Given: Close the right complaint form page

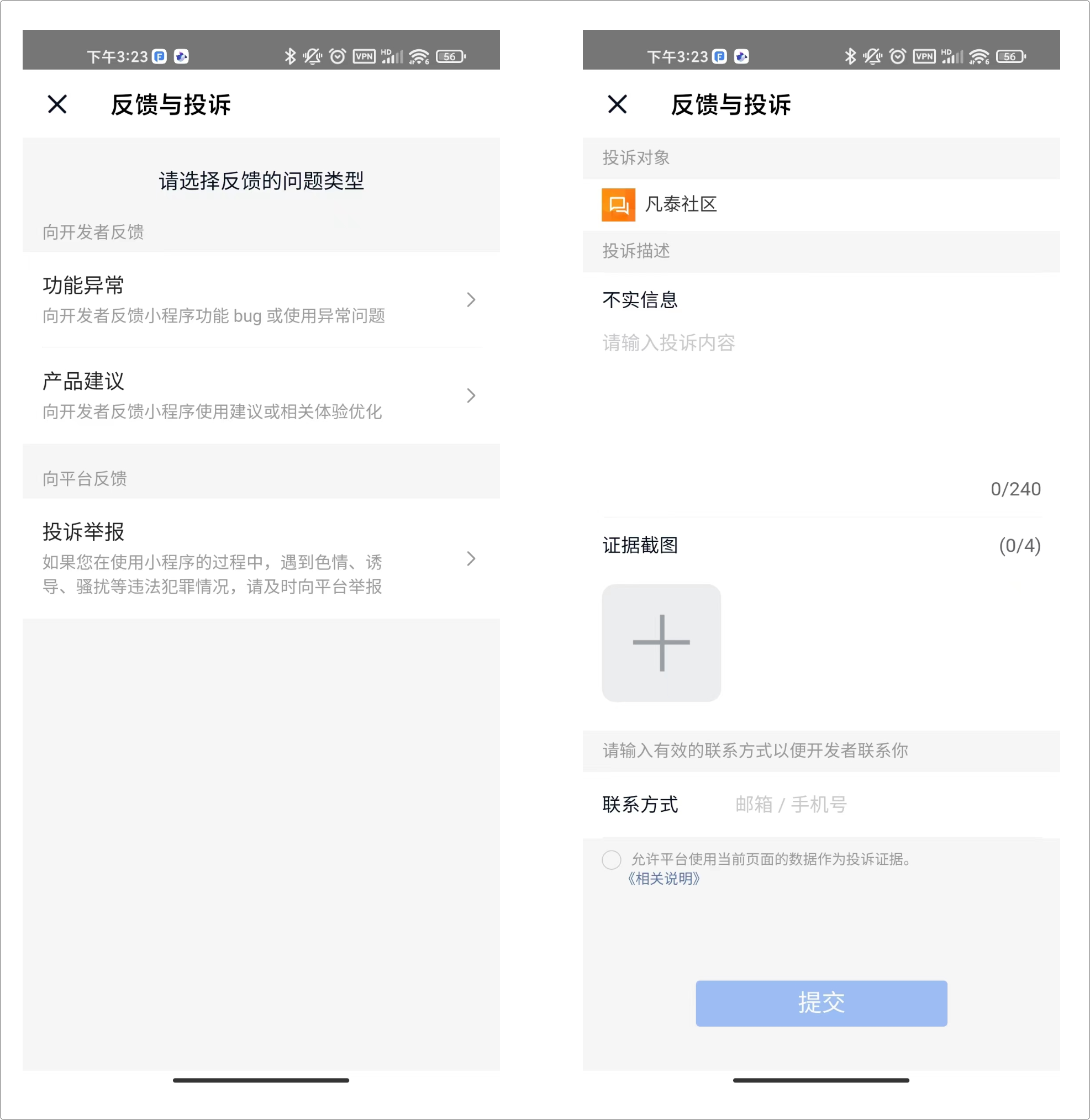Looking at the screenshot, I should click(x=617, y=104).
